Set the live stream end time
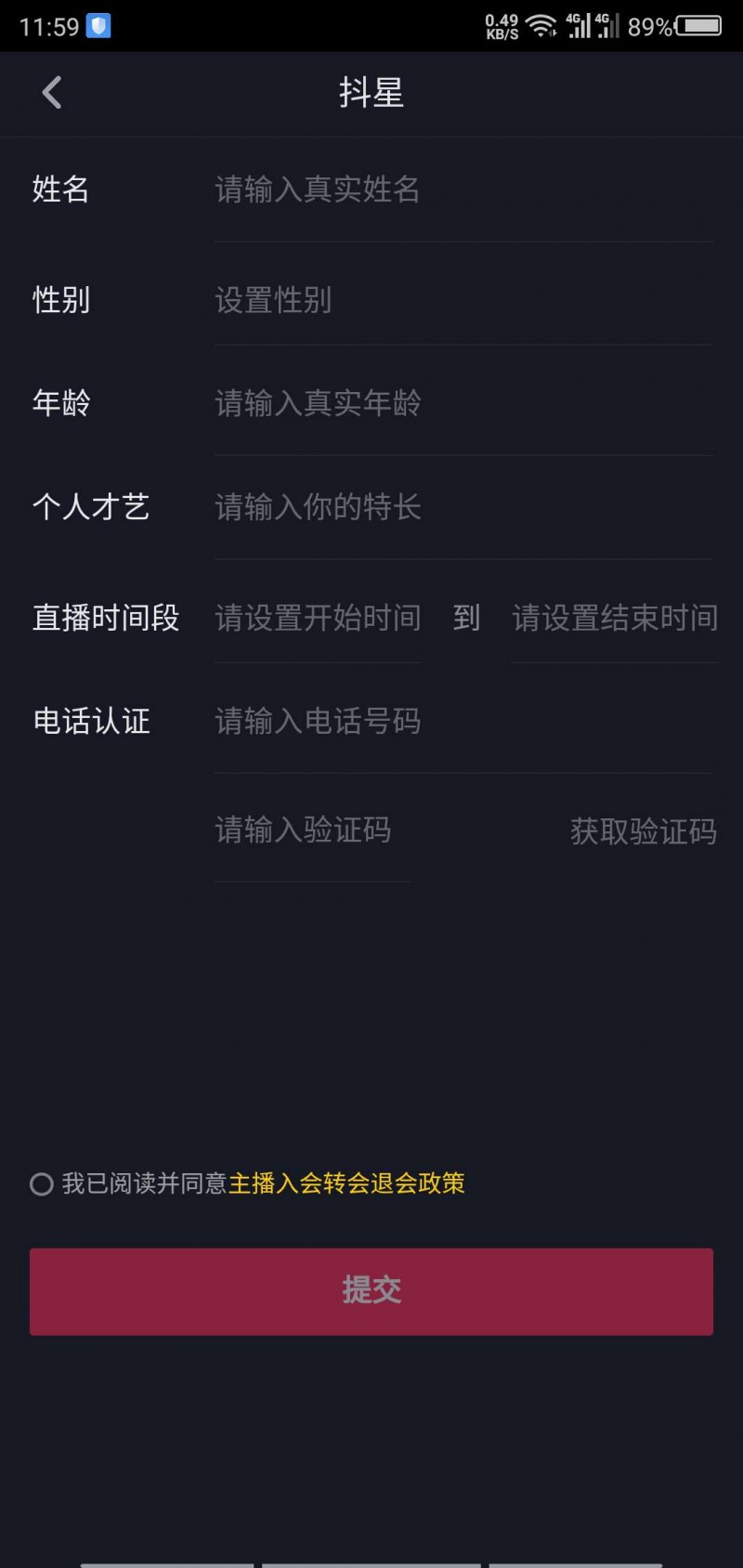This screenshot has height=1568, width=743. 614,619
